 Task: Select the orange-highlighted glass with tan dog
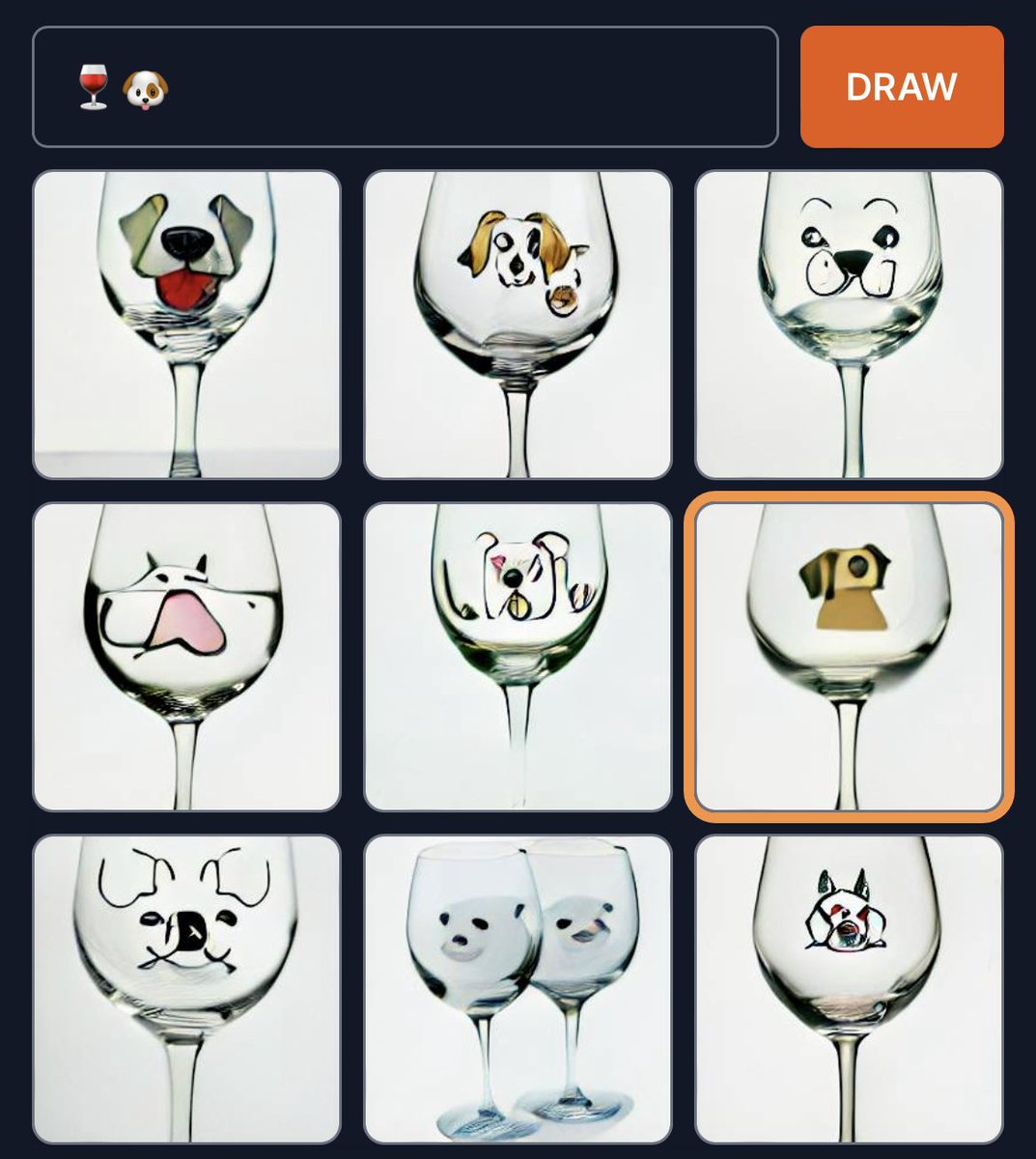click(849, 657)
